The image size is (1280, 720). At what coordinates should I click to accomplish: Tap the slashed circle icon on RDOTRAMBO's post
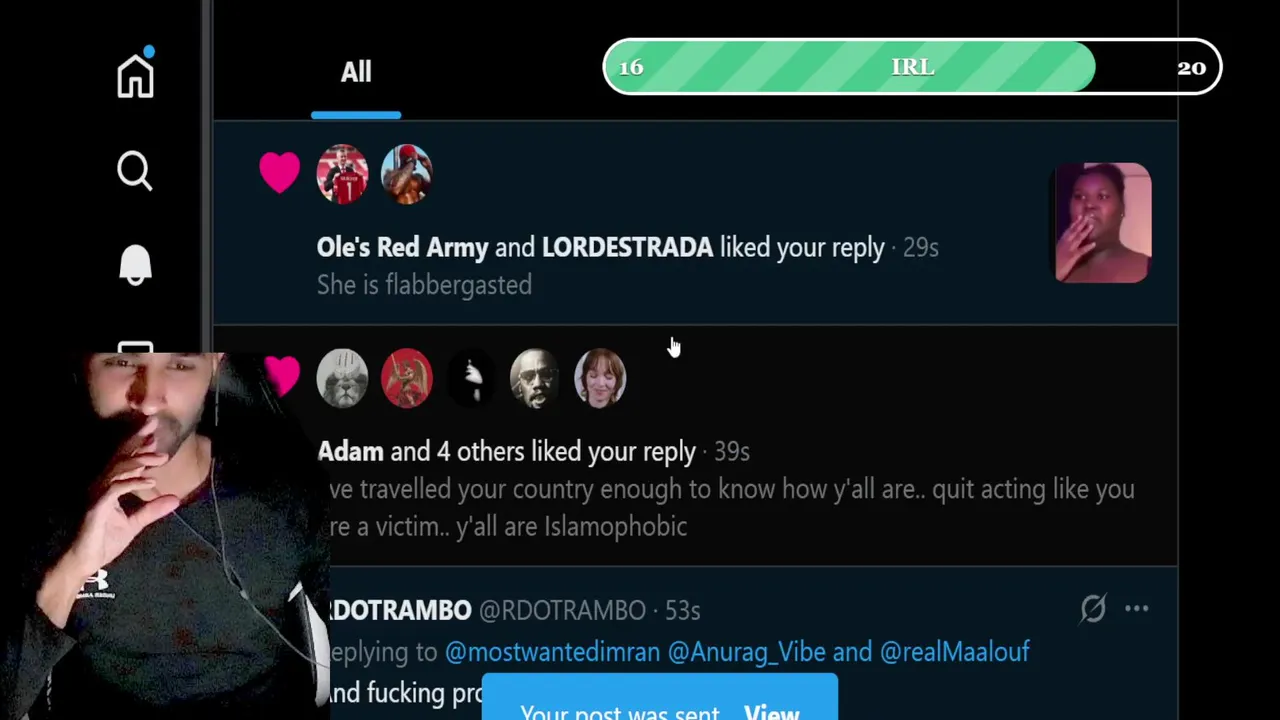1093,608
